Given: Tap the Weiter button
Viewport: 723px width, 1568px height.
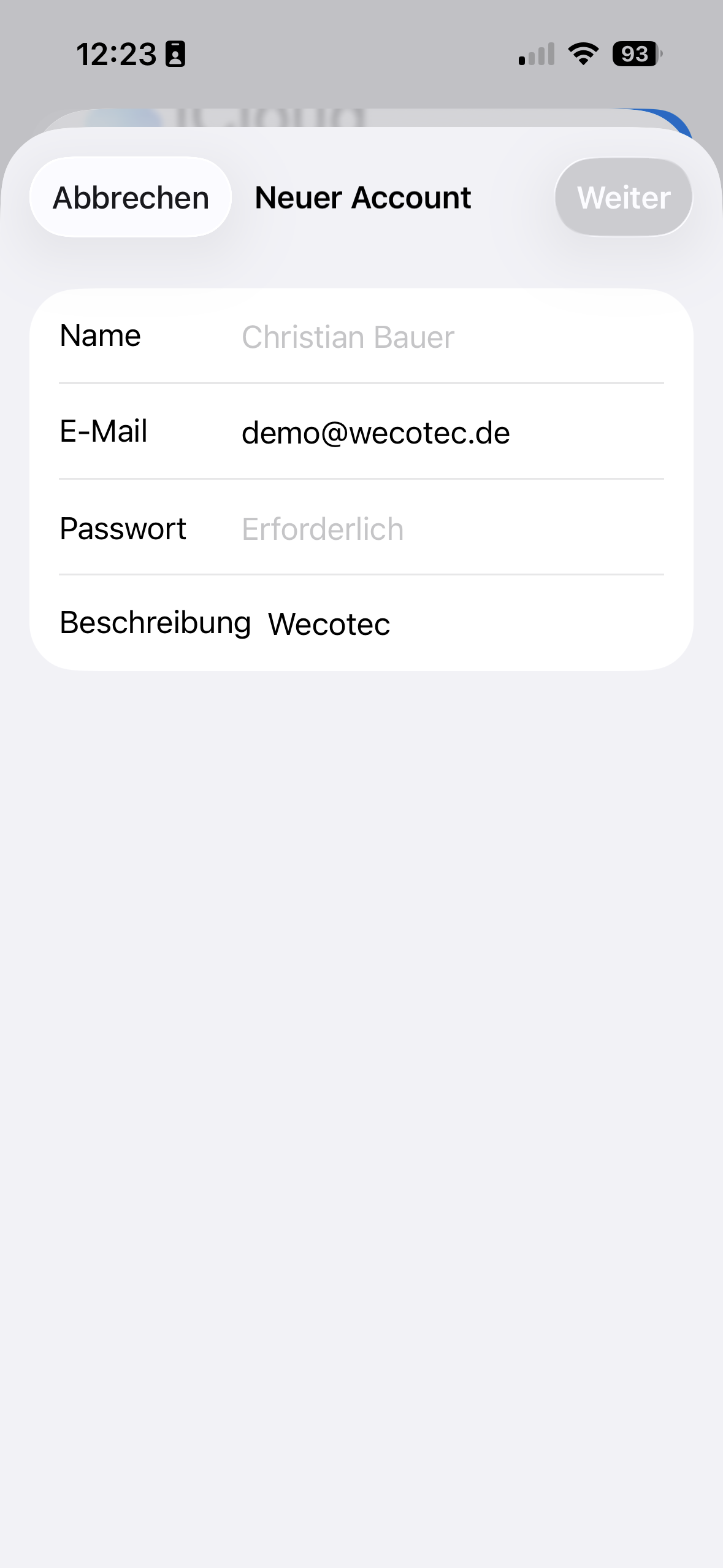Looking at the screenshot, I should [623, 198].
